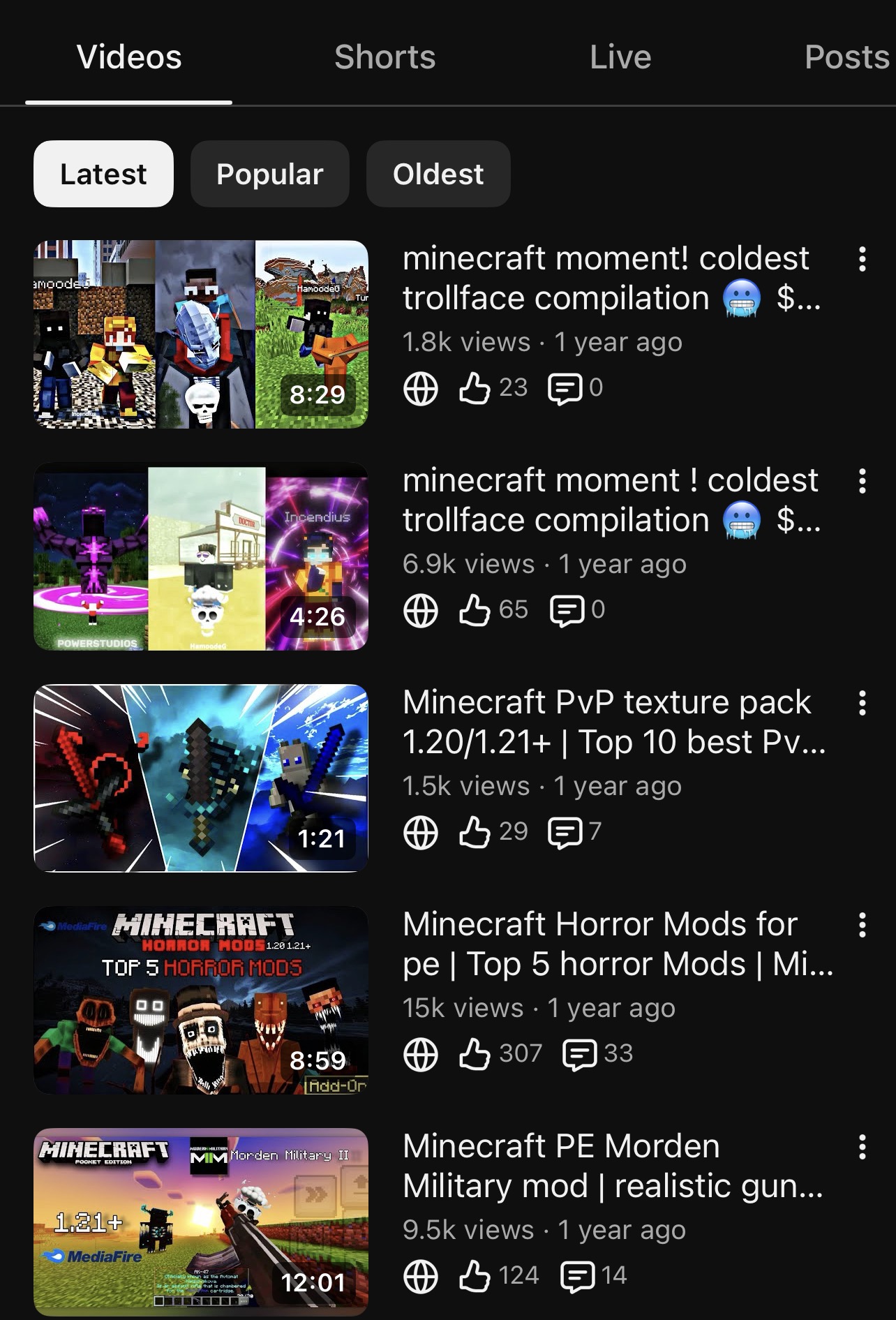This screenshot has width=896, height=1320.
Task: Open the 8:29 trollface compilation video
Action: pyautogui.click(x=201, y=334)
